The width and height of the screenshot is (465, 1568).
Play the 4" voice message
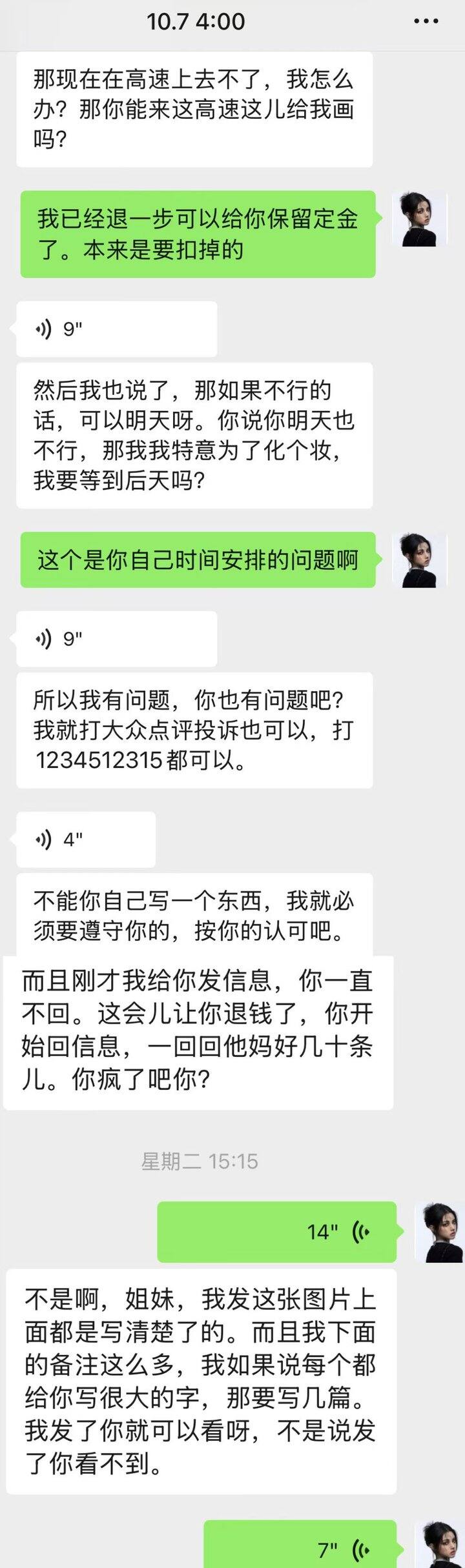click(85, 839)
